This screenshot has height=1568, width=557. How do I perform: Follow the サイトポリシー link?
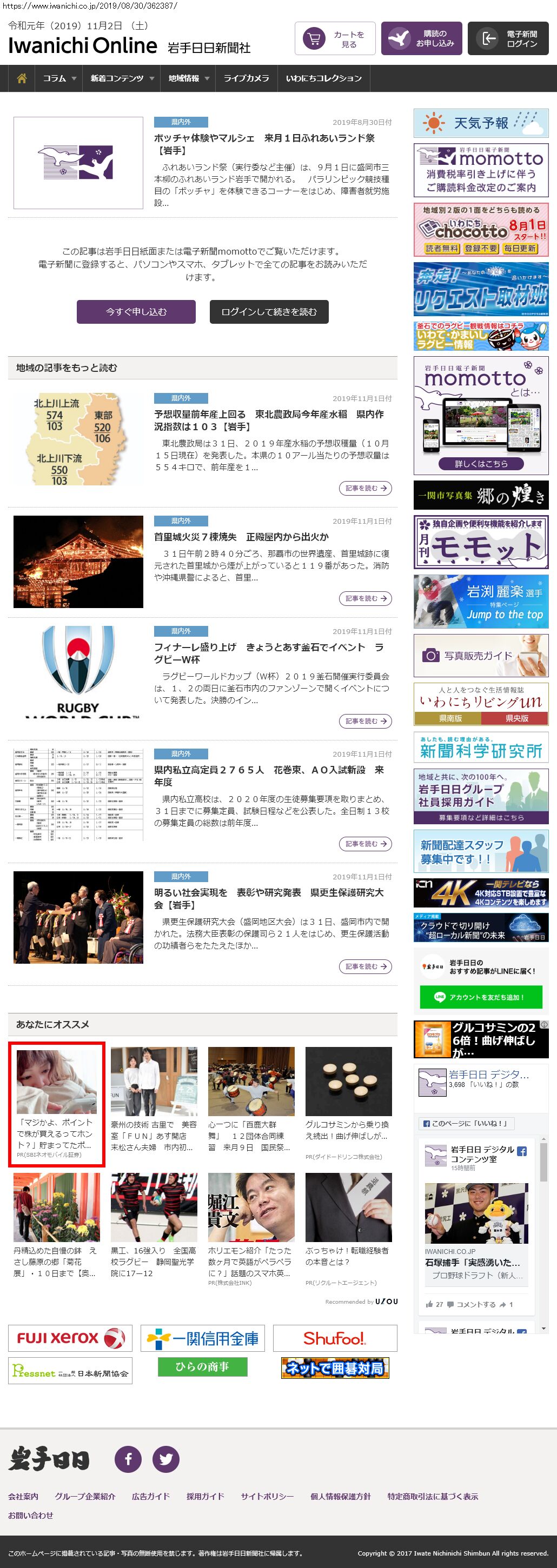[267, 1496]
